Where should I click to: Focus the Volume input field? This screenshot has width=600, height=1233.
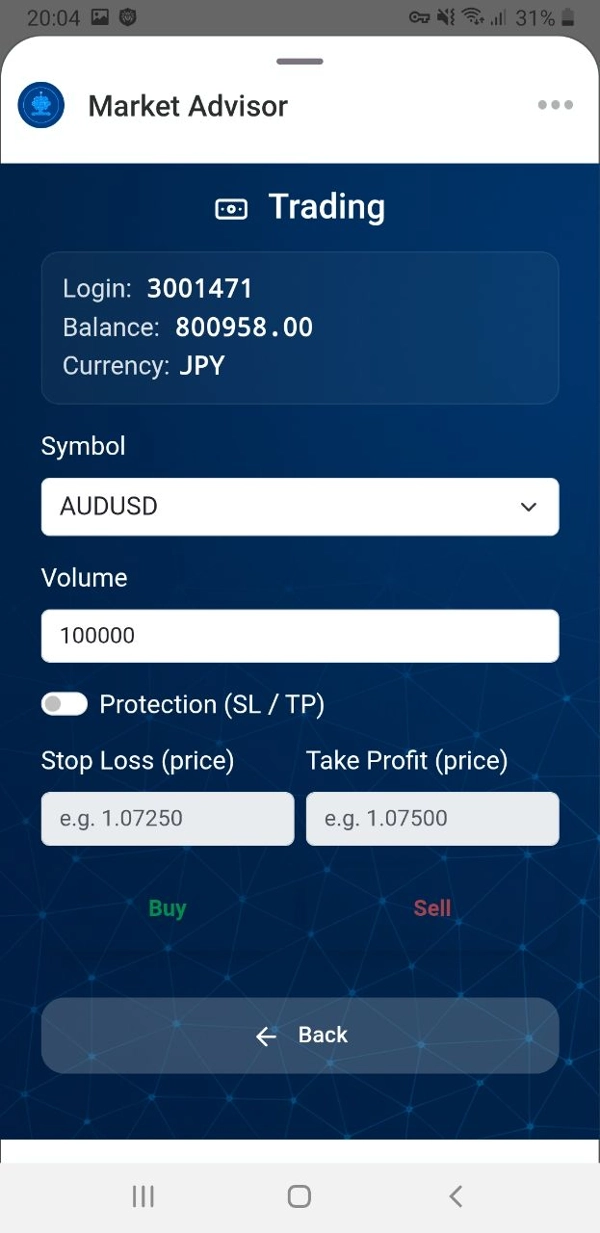click(300, 636)
